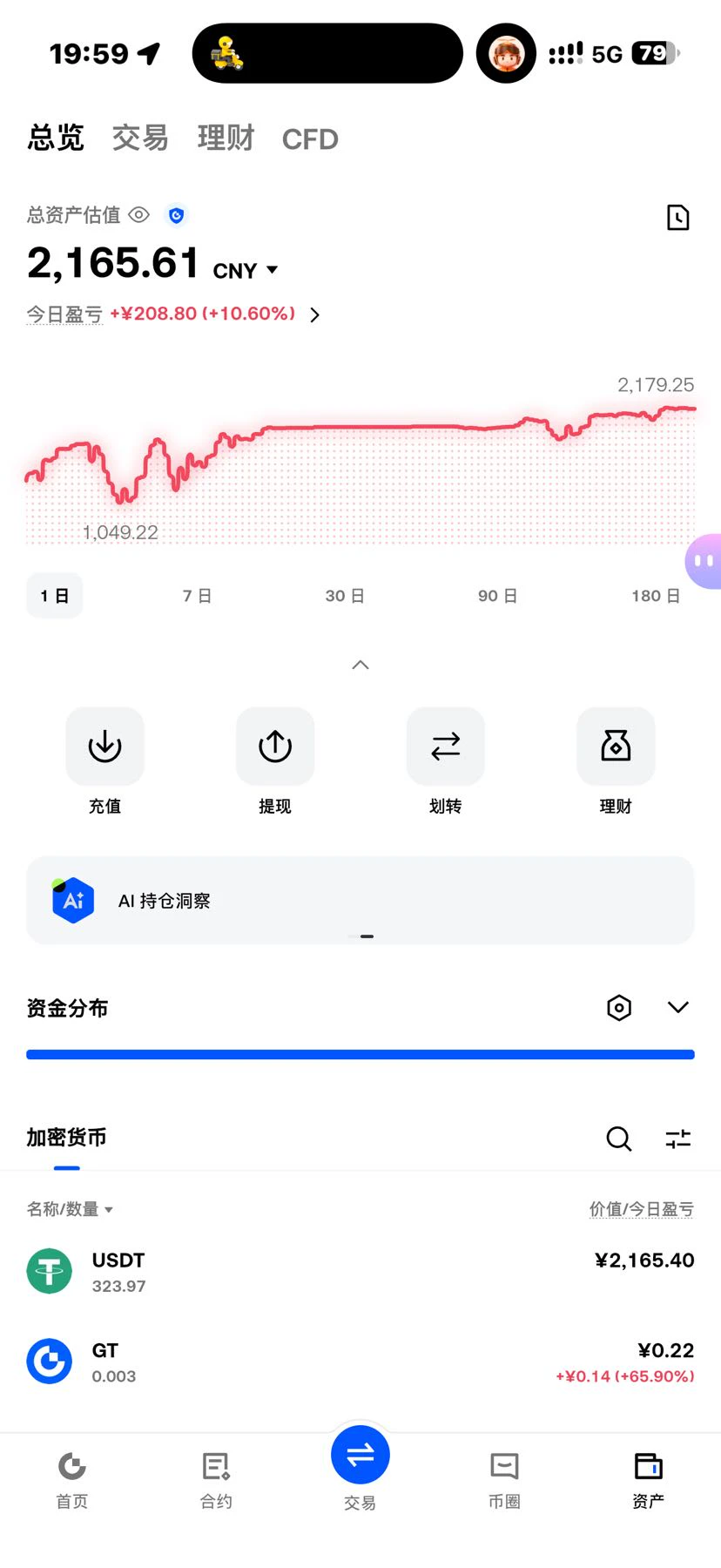This screenshot has height=1568, width=721.
Task: Open the 划转 transfer button
Action: point(445,761)
